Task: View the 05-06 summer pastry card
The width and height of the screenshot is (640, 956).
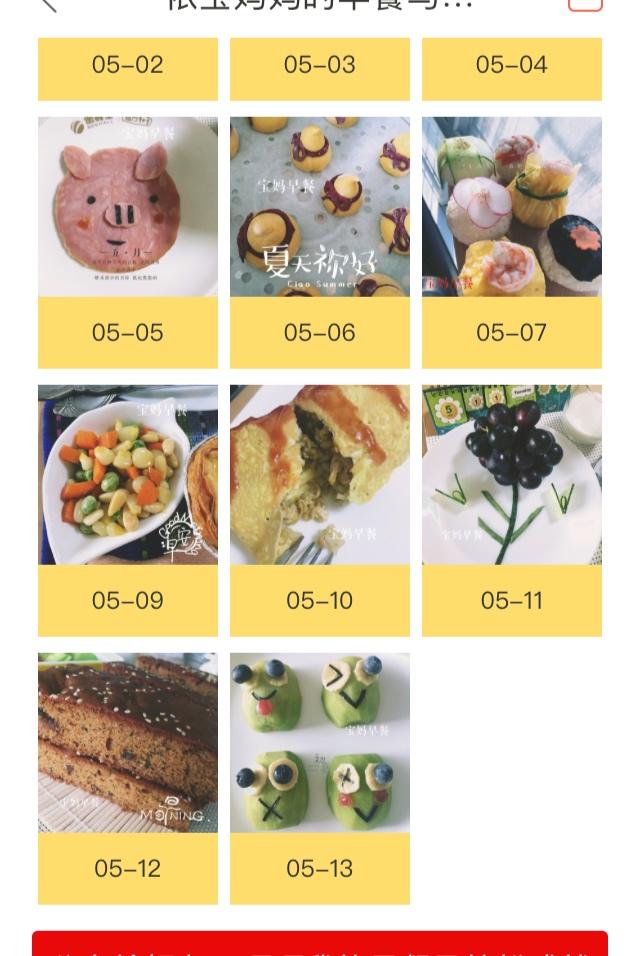Action: coord(320,241)
